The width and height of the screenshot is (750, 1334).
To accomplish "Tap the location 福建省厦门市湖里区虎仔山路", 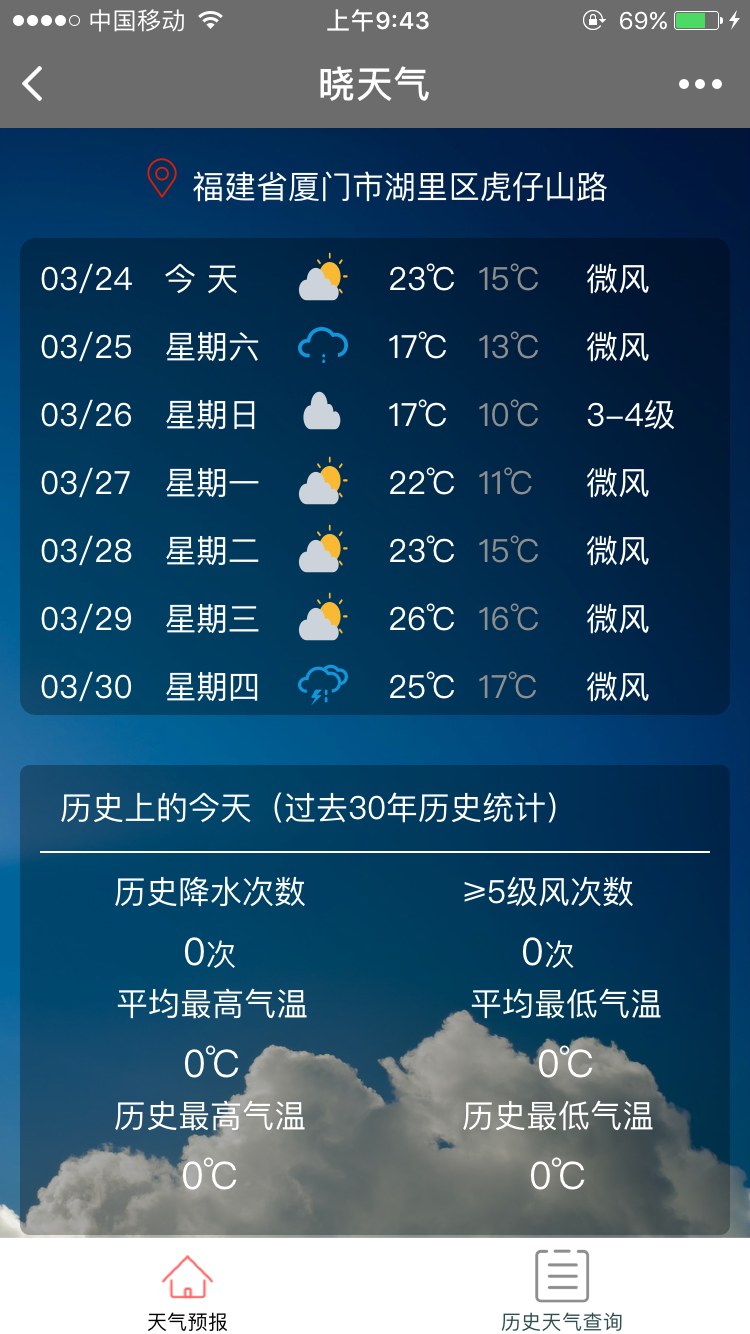I will pyautogui.click(x=398, y=186).
